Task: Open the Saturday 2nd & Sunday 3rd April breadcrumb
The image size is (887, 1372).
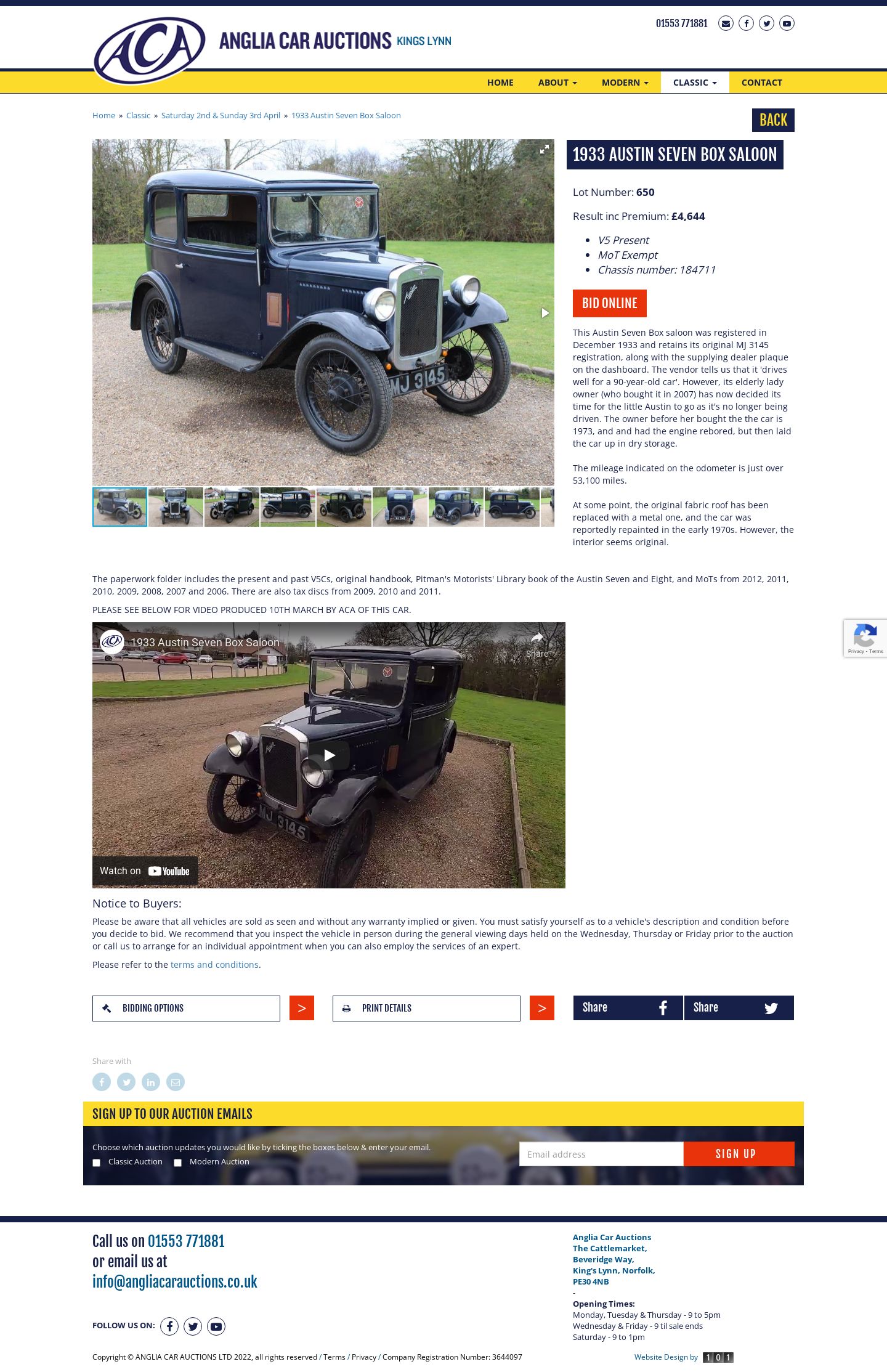Action: [221, 116]
